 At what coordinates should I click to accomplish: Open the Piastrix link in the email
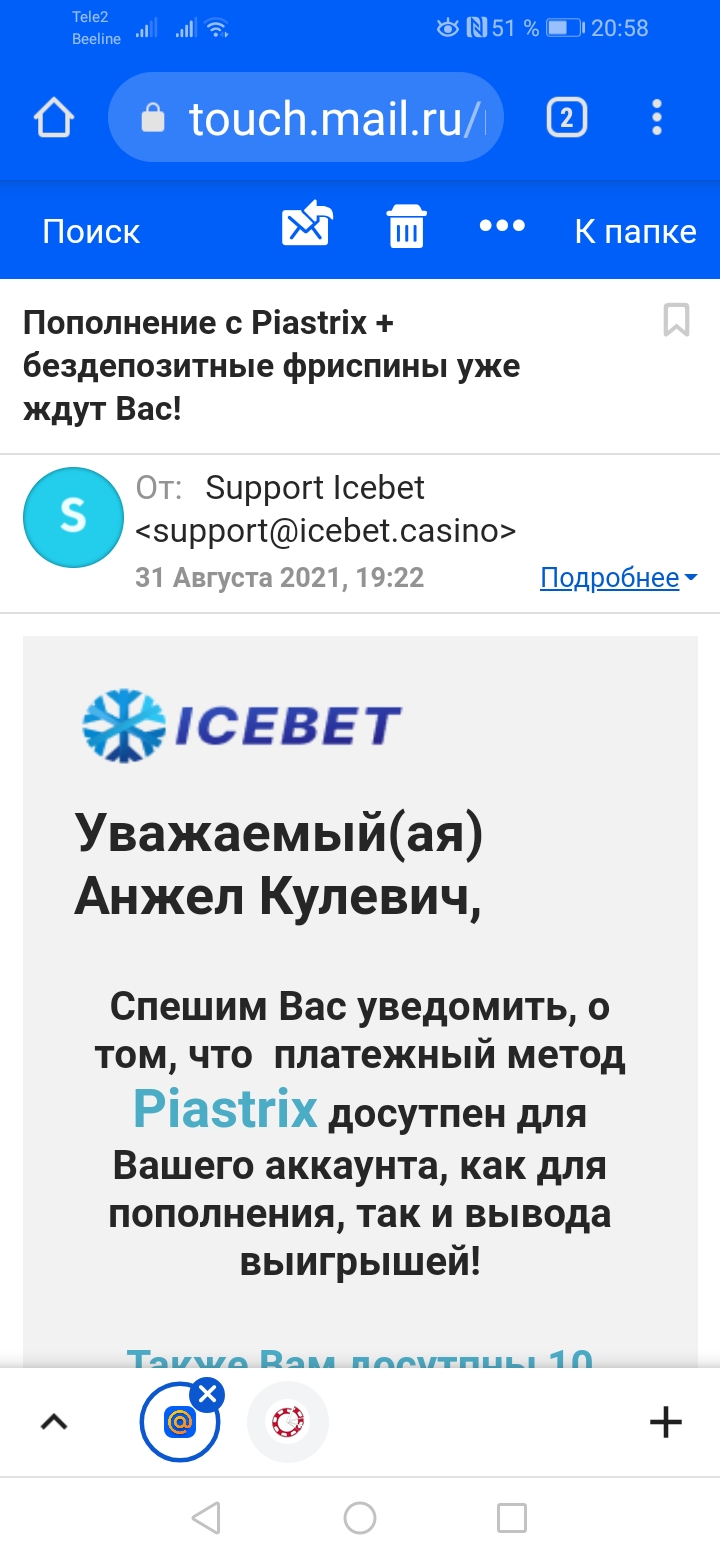(x=225, y=1108)
